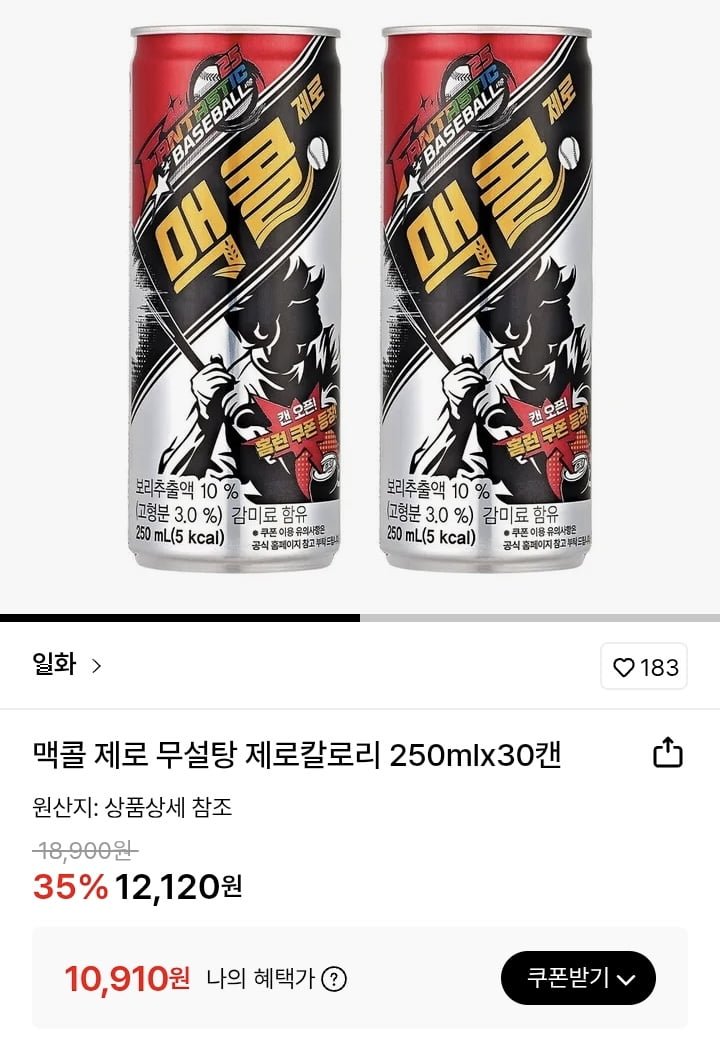Open the 맥콜 제로 product image
Viewport: 720px width, 1042px height.
(360, 300)
